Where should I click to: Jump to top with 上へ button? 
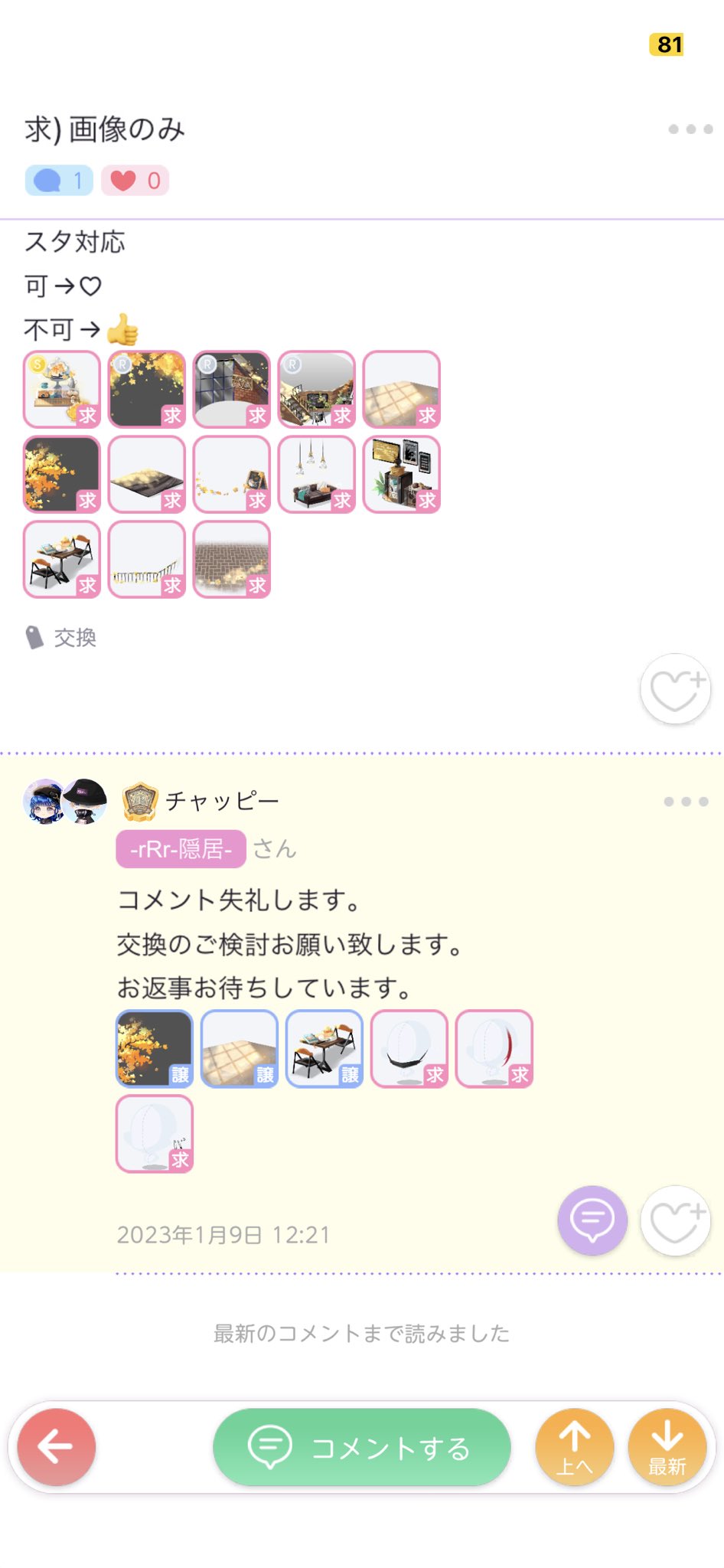click(x=575, y=1447)
